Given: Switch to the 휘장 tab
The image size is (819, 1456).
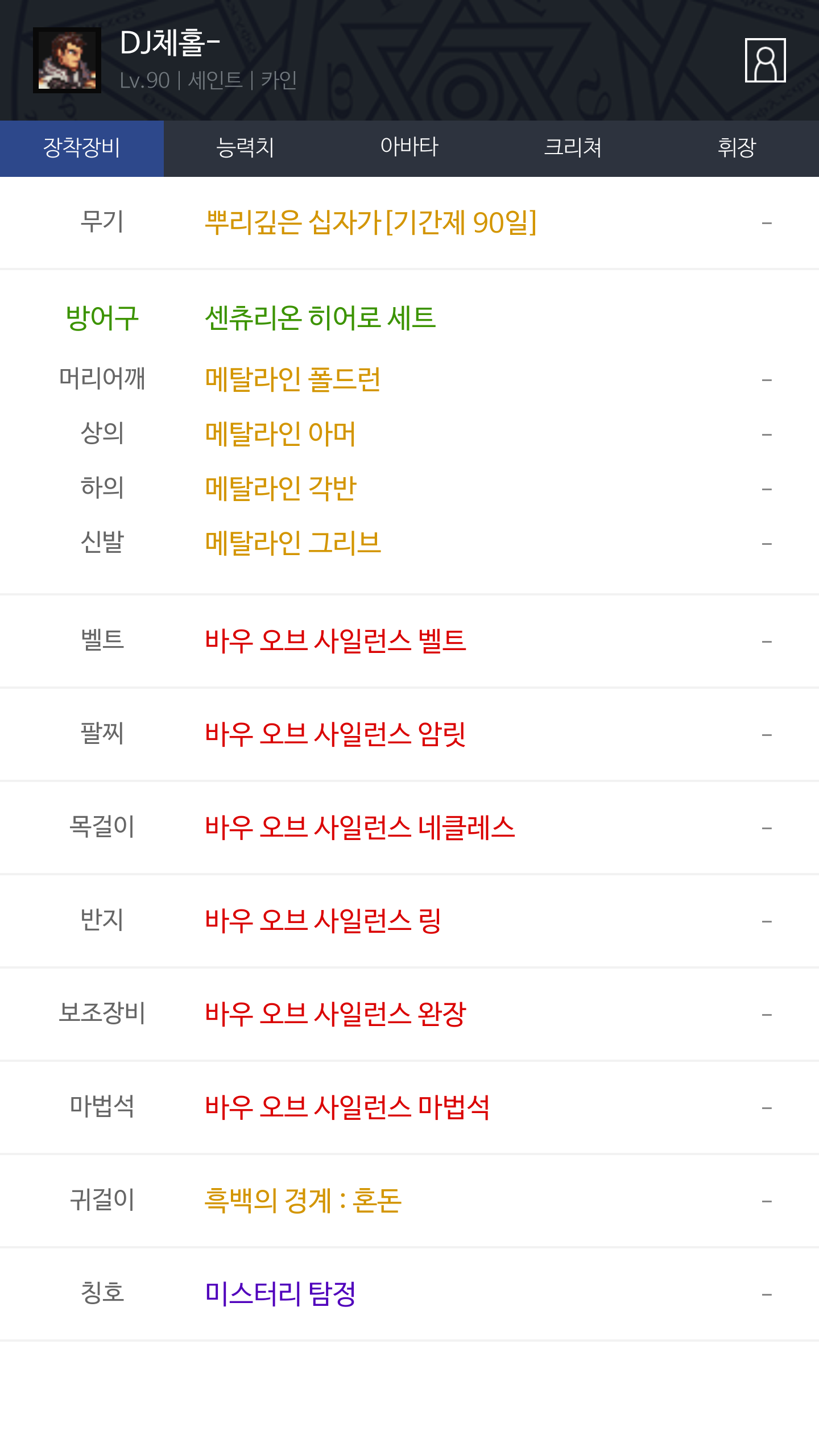Looking at the screenshot, I should [737, 148].
